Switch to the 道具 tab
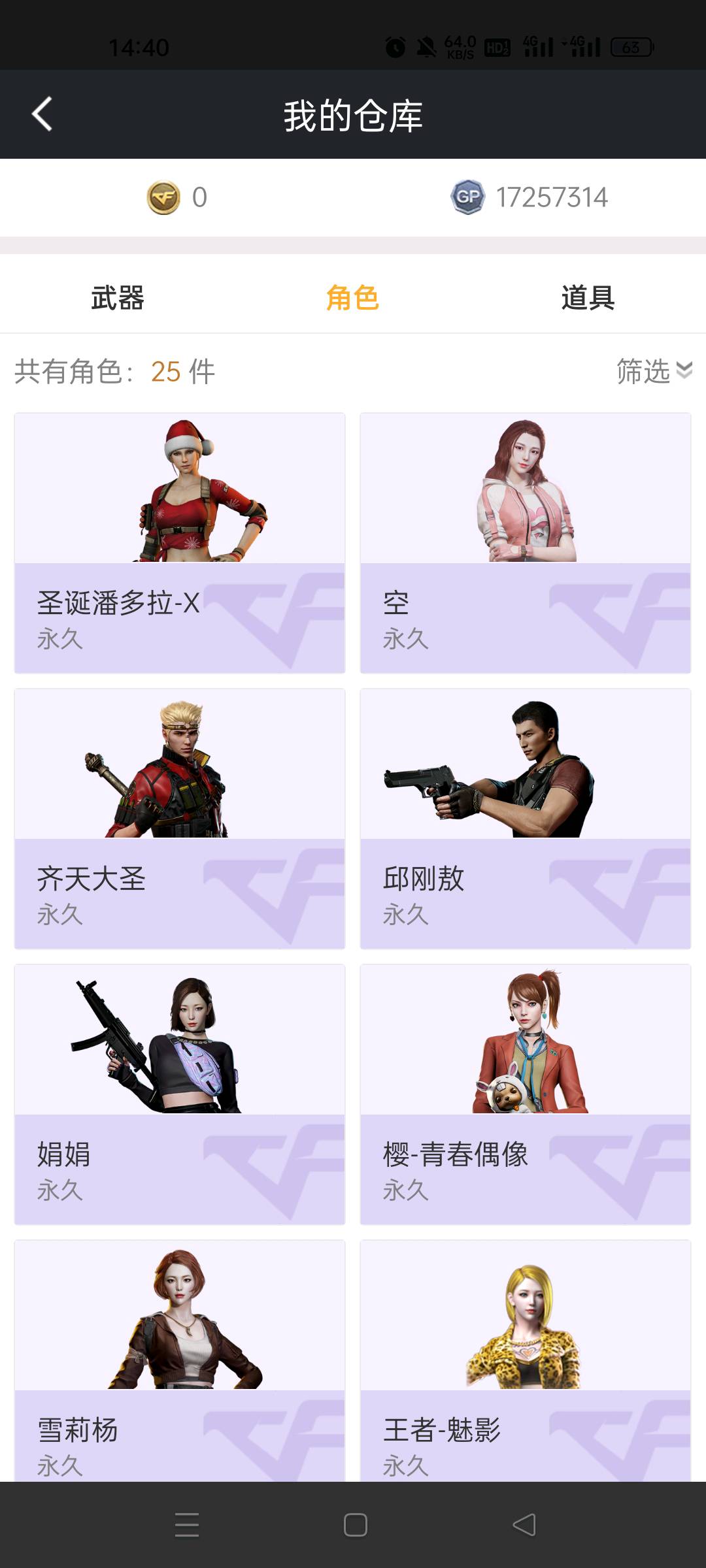The height and width of the screenshot is (1568, 706). tap(588, 298)
